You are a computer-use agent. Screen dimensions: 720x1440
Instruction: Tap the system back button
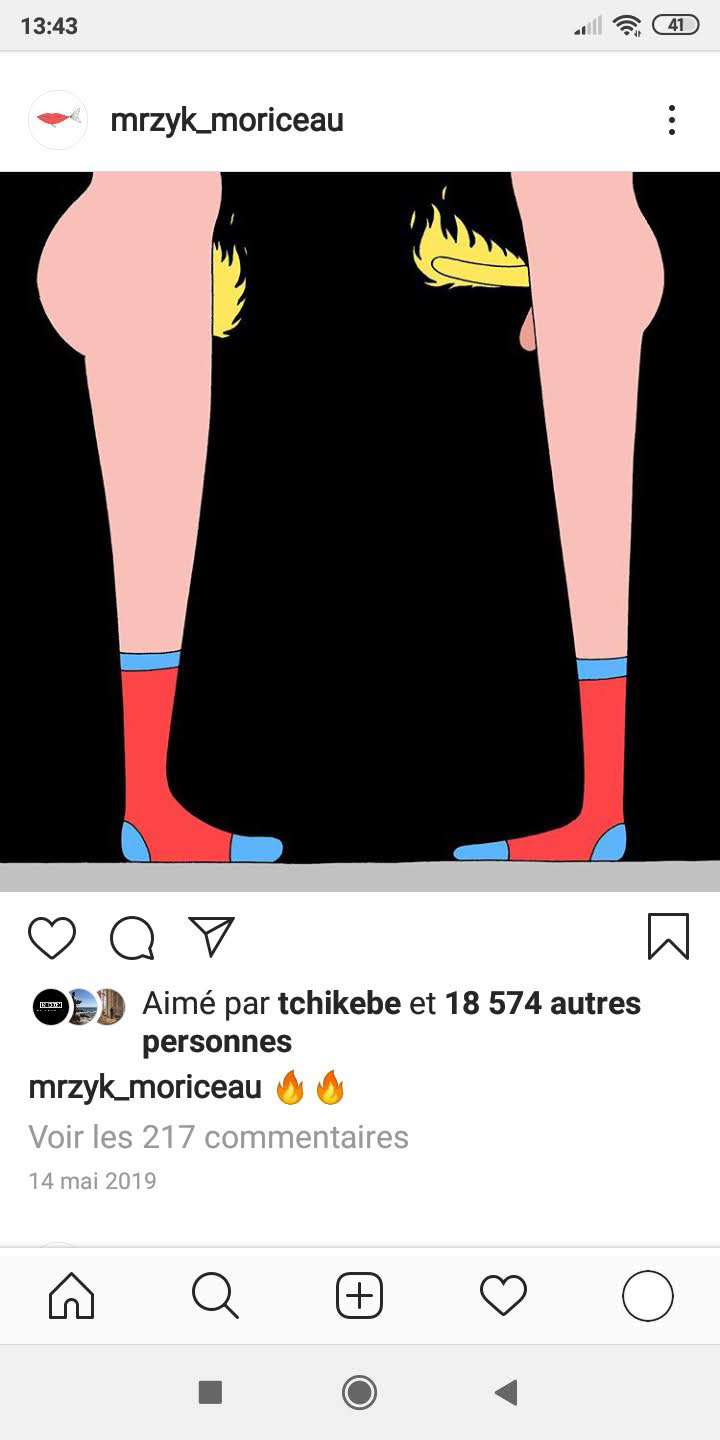507,1392
